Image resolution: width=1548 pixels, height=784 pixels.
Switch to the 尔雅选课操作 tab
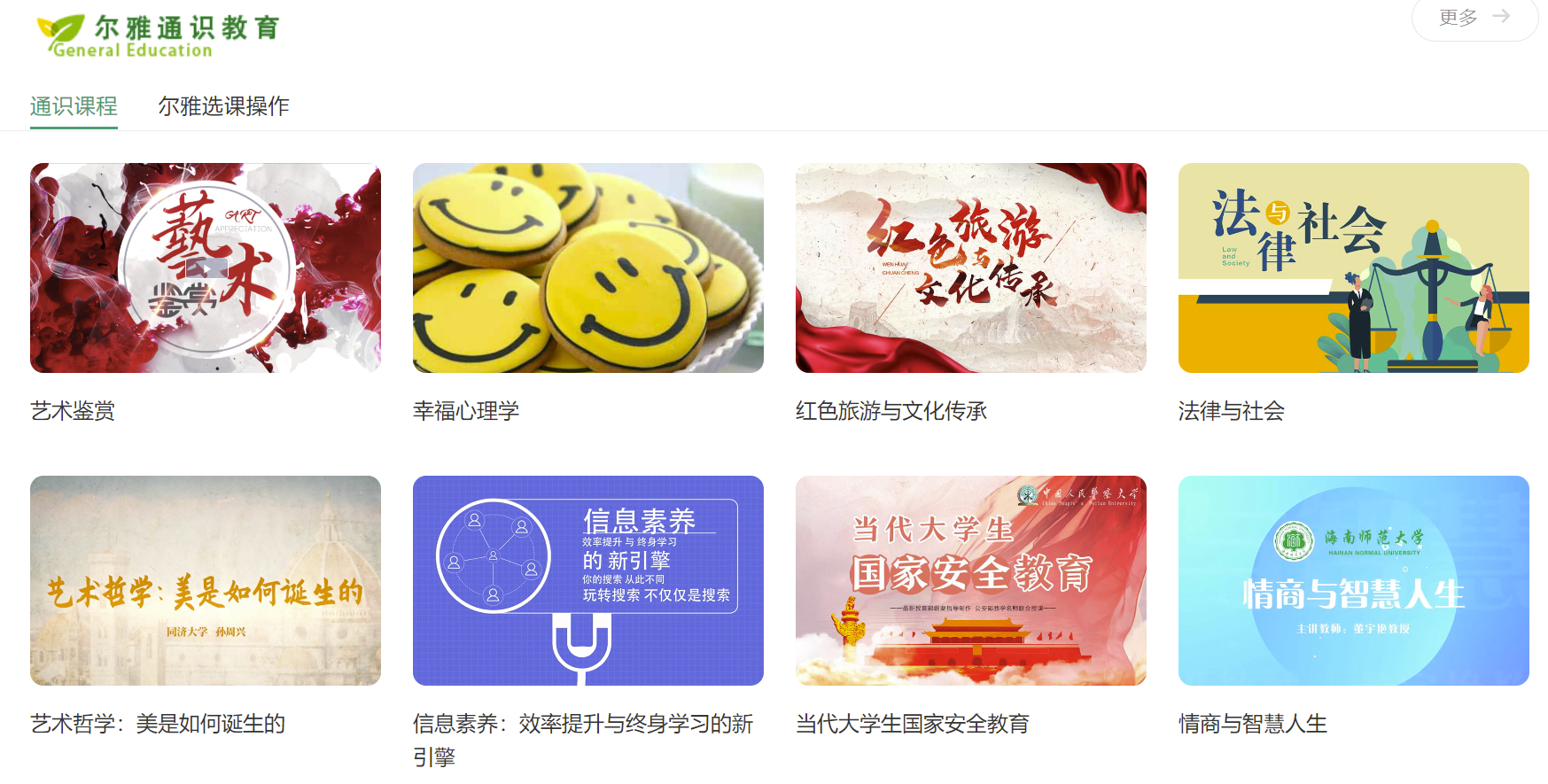(223, 106)
